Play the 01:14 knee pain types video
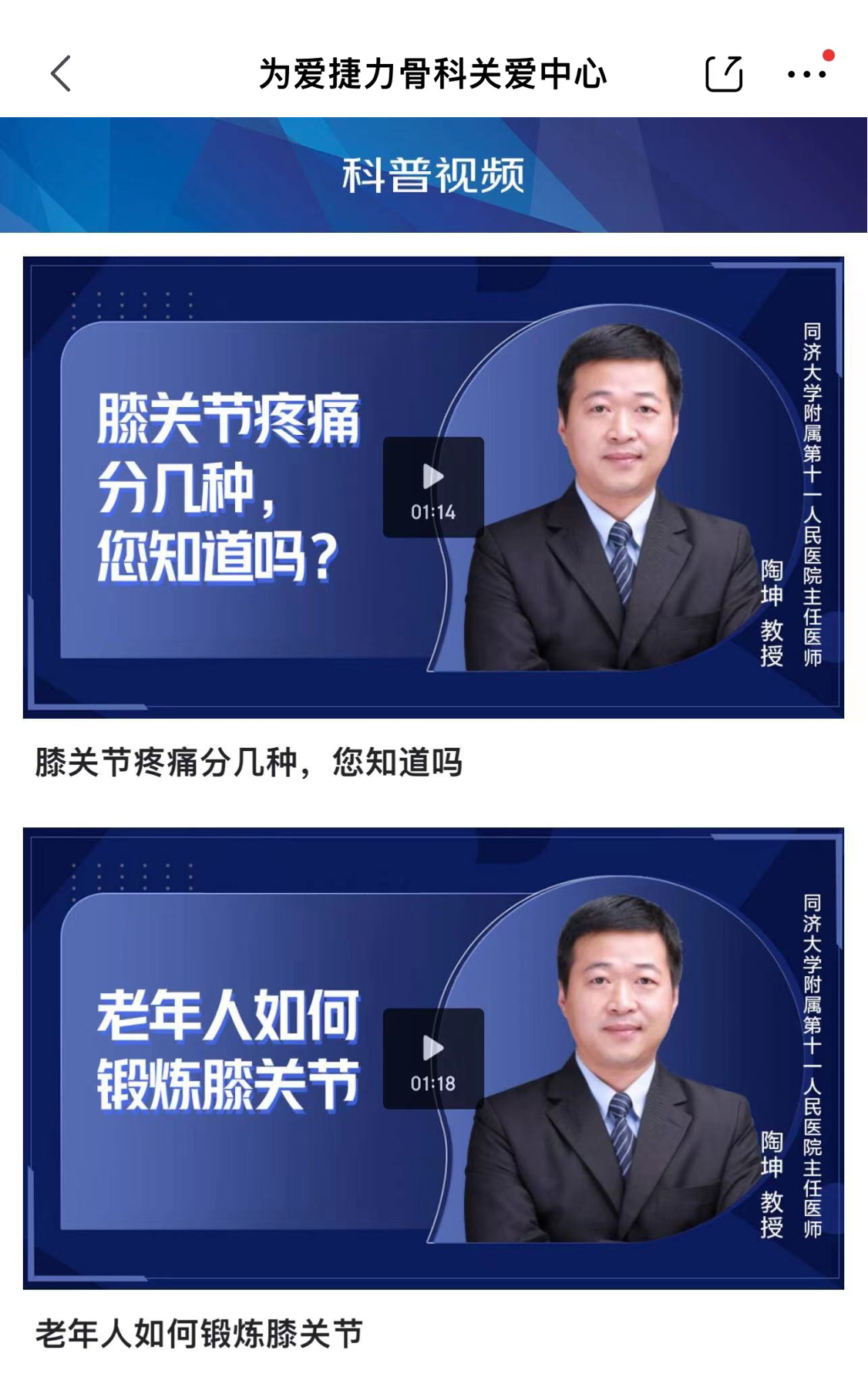 click(x=433, y=486)
